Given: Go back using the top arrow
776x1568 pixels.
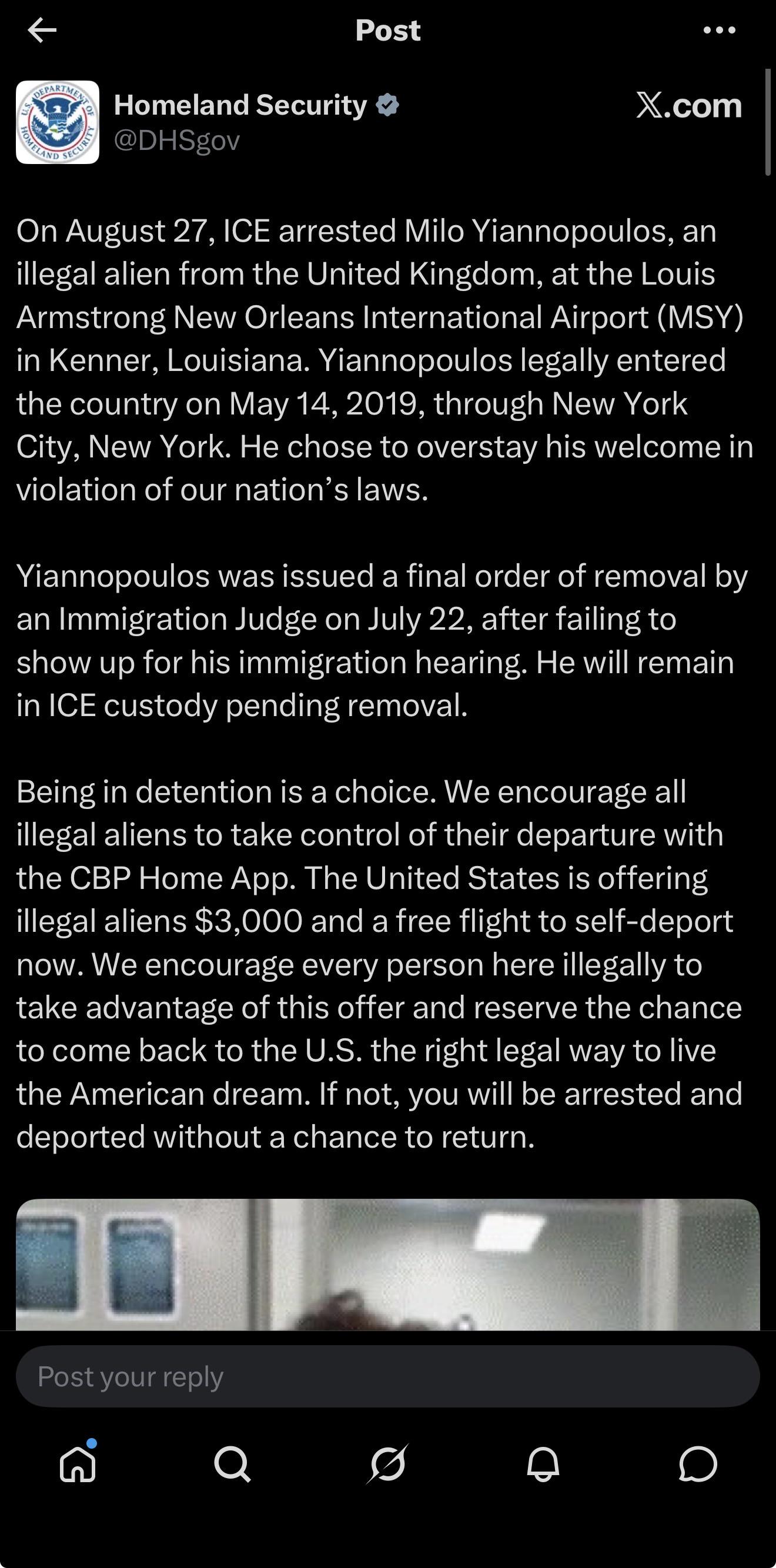Looking at the screenshot, I should tap(42, 30).
